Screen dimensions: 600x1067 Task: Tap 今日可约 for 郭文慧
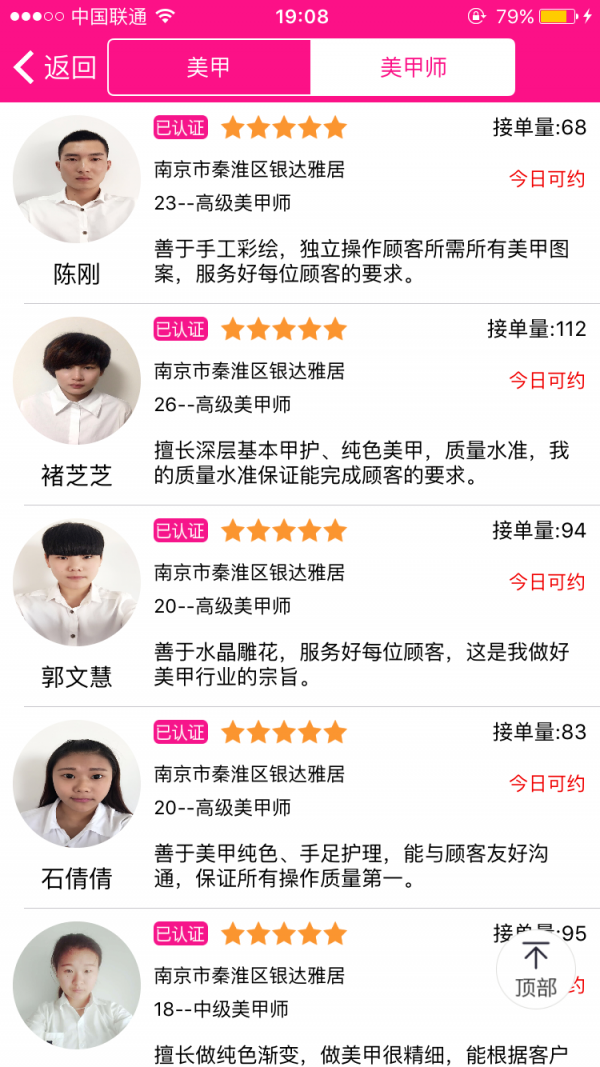546,582
